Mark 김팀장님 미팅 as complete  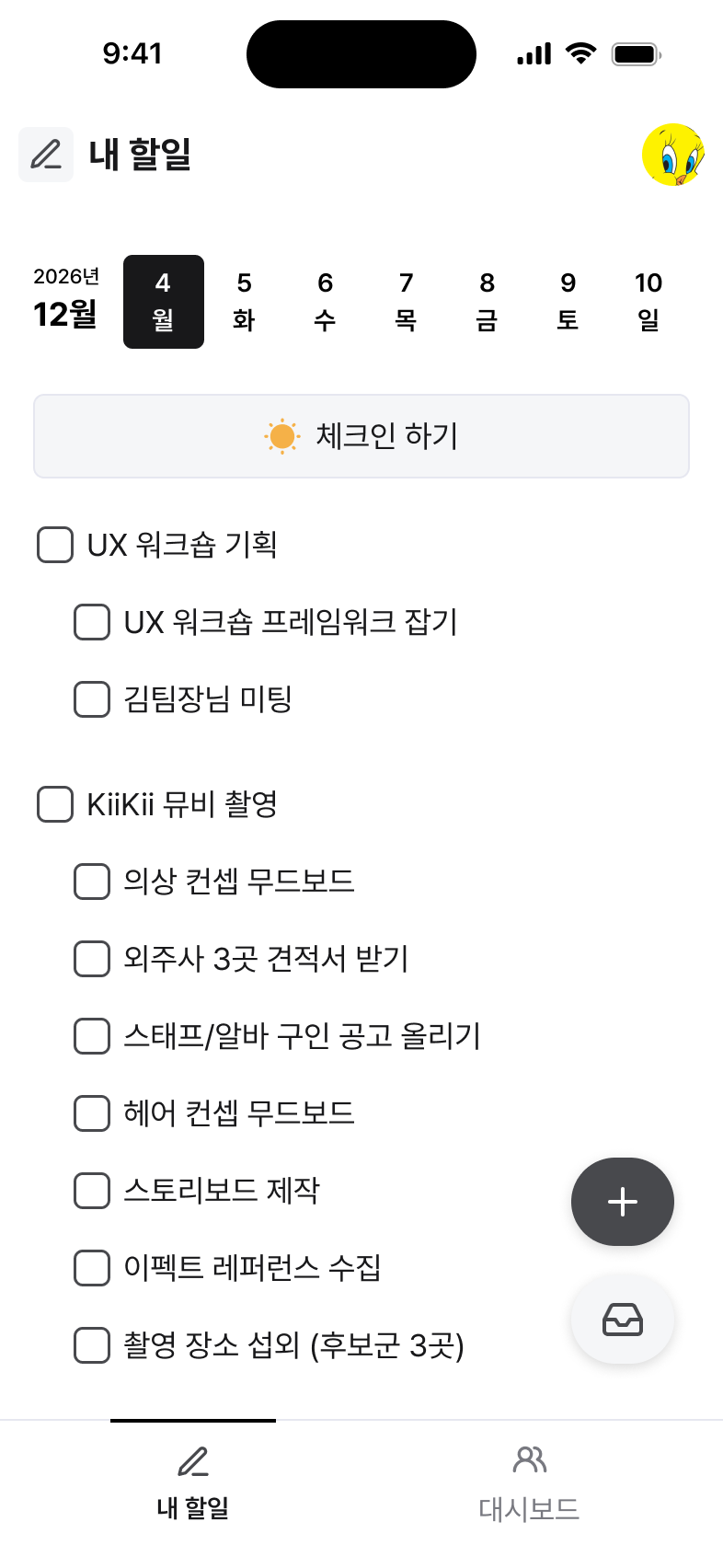coord(91,699)
